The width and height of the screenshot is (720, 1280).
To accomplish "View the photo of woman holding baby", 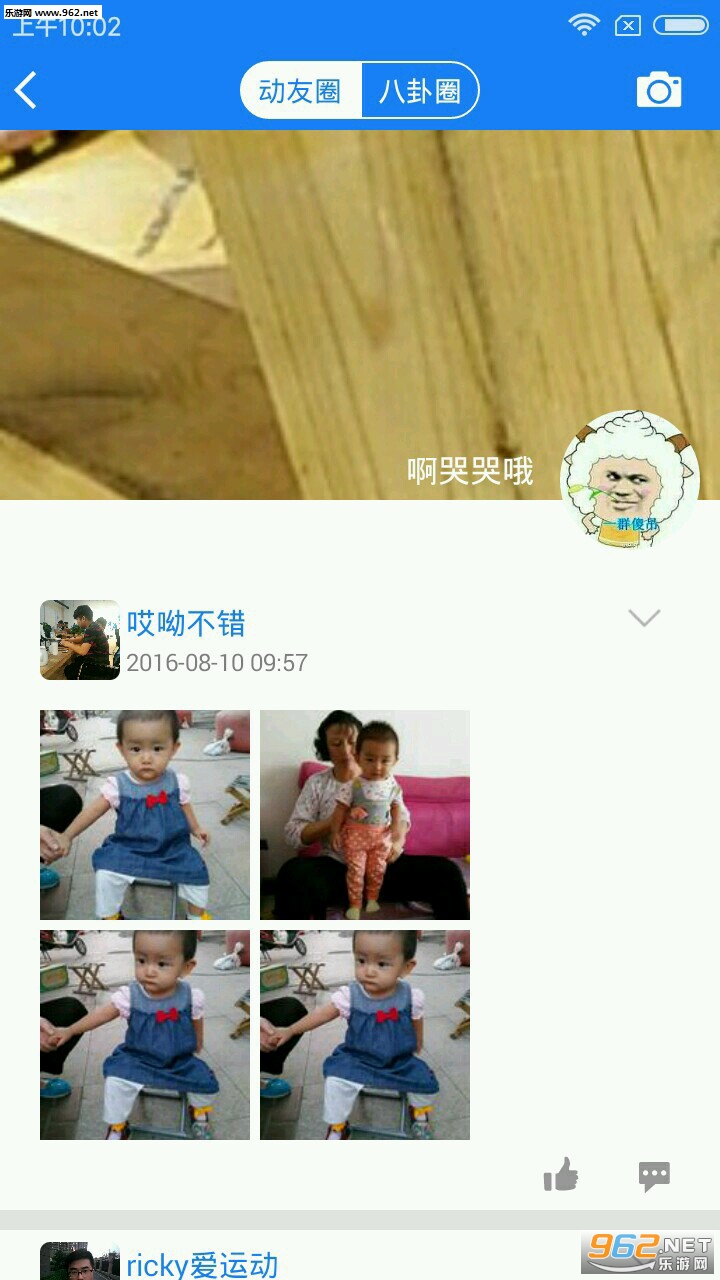I will [x=365, y=815].
